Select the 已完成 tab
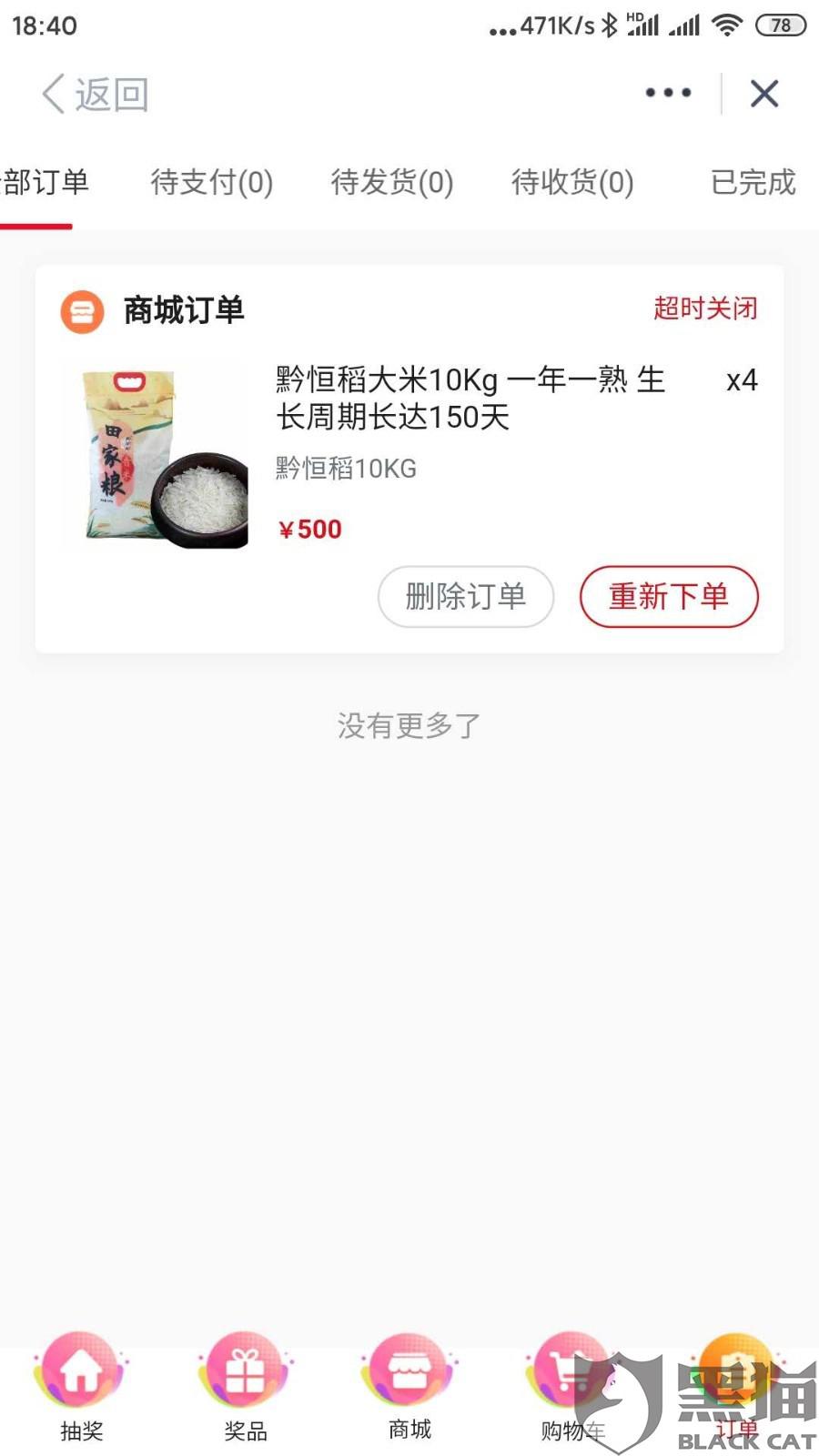Screen dimensions: 819x1456 pyautogui.click(x=753, y=182)
